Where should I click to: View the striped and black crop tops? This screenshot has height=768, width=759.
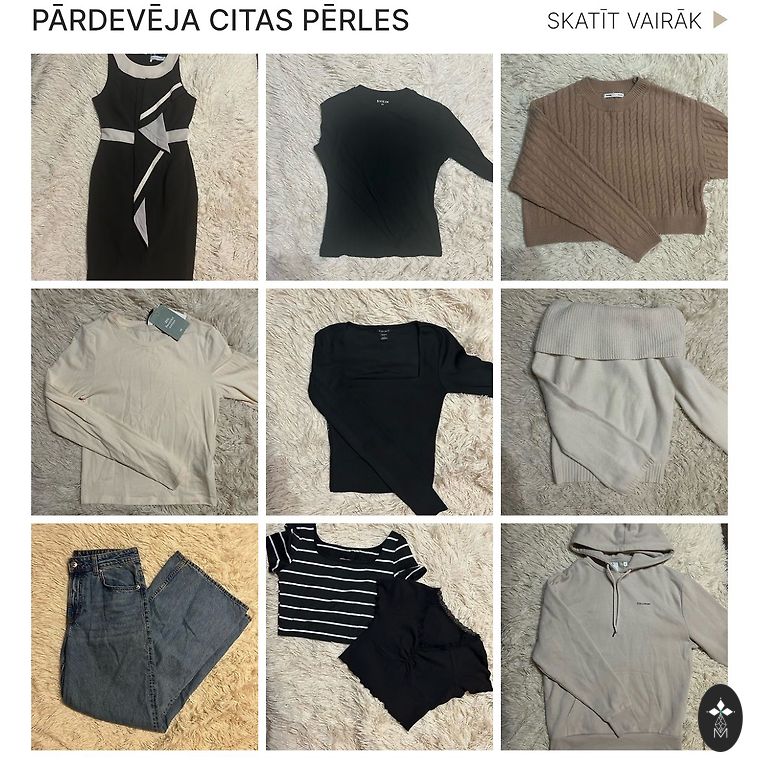pos(379,637)
